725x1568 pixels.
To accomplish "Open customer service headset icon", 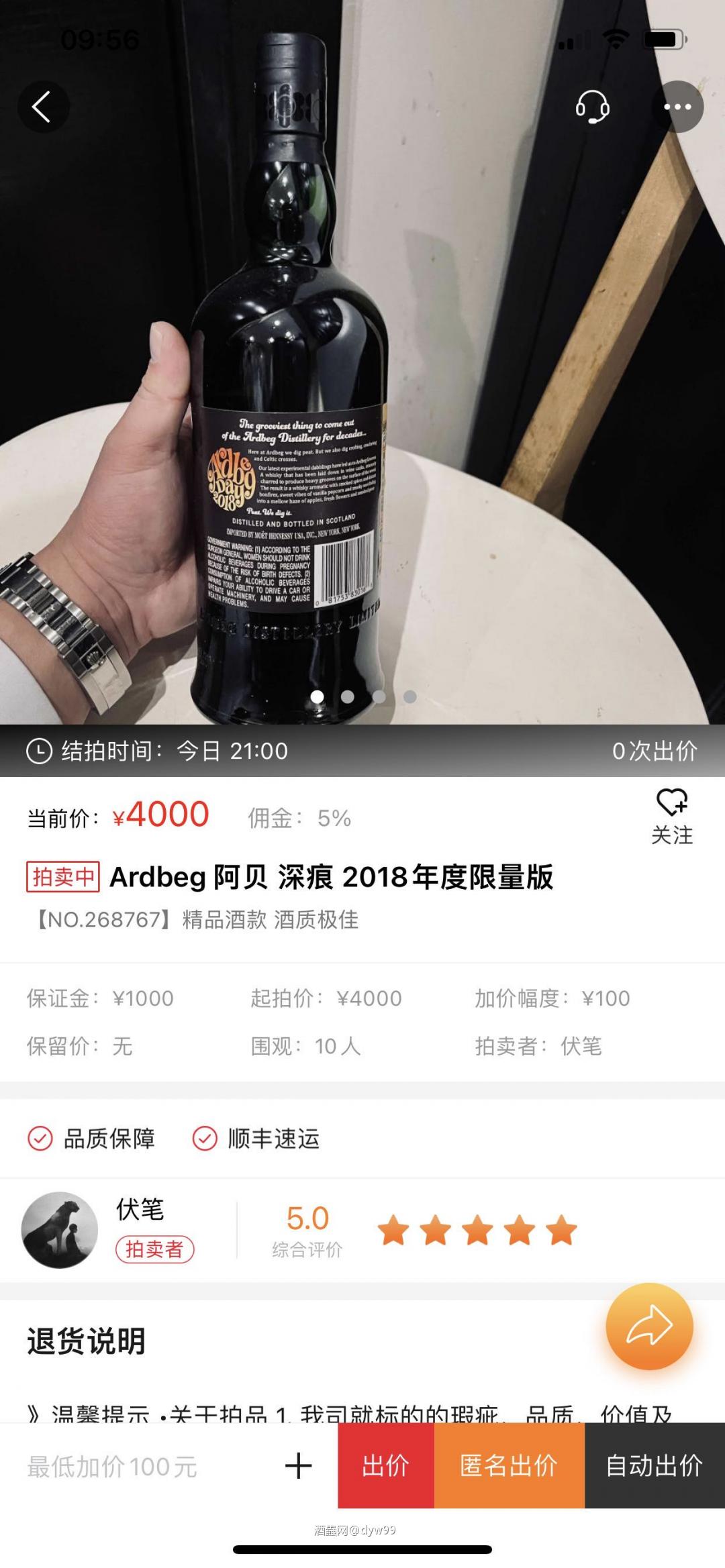I will (x=593, y=105).
